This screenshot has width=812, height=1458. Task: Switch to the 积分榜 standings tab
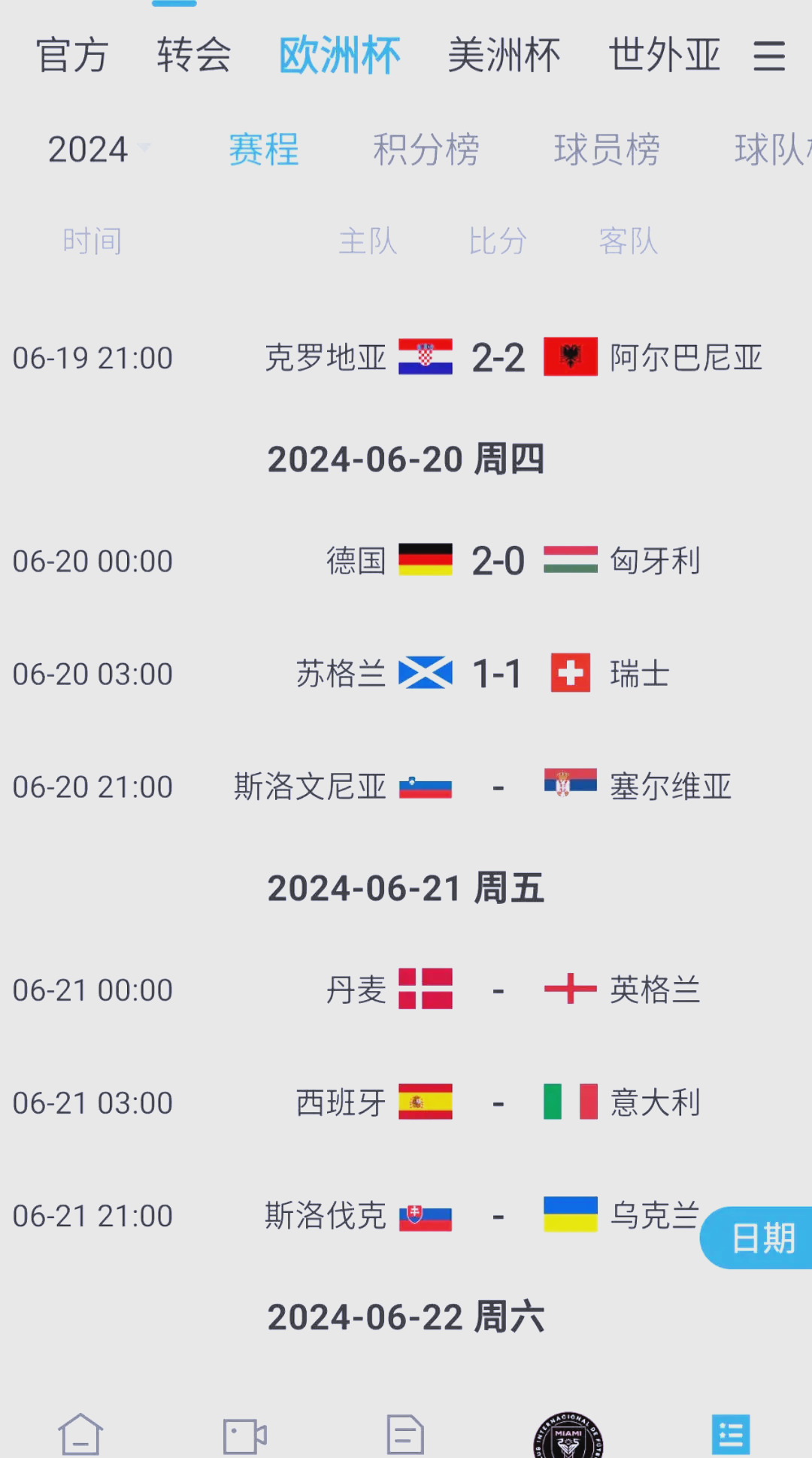tap(426, 149)
